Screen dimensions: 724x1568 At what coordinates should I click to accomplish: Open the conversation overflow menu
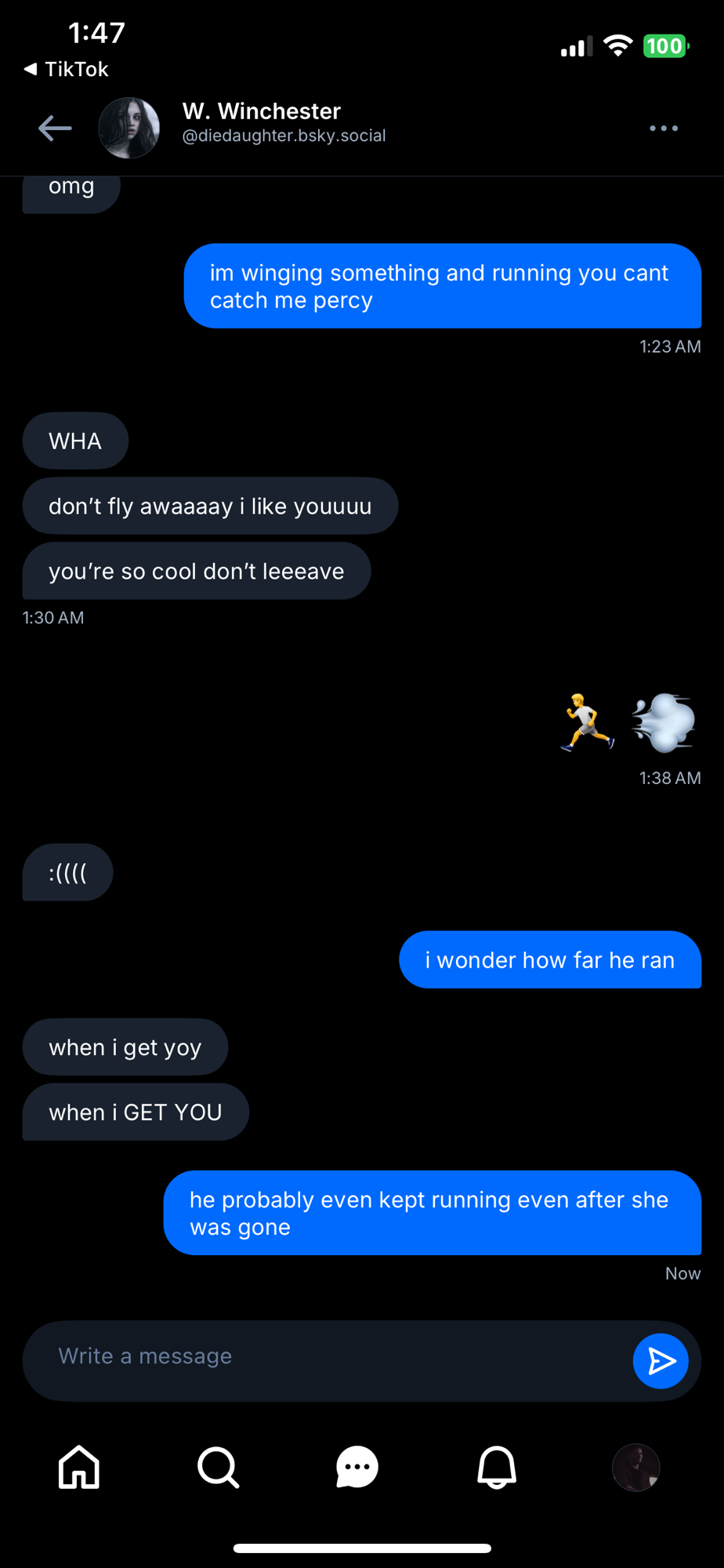(663, 128)
